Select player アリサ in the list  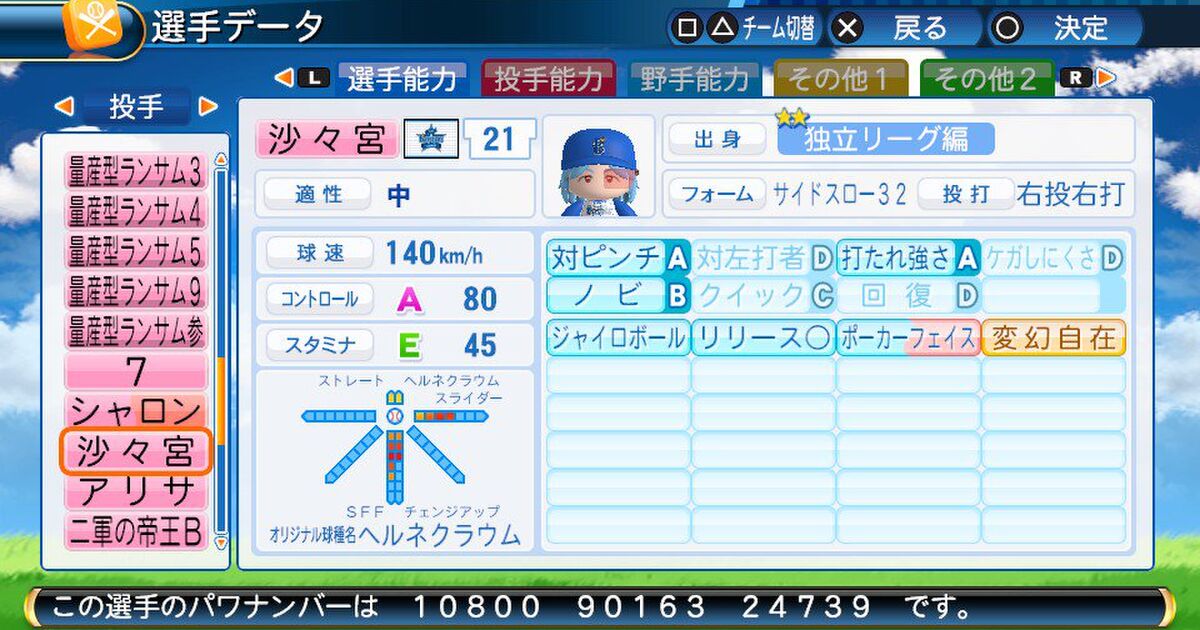pyautogui.click(x=136, y=491)
